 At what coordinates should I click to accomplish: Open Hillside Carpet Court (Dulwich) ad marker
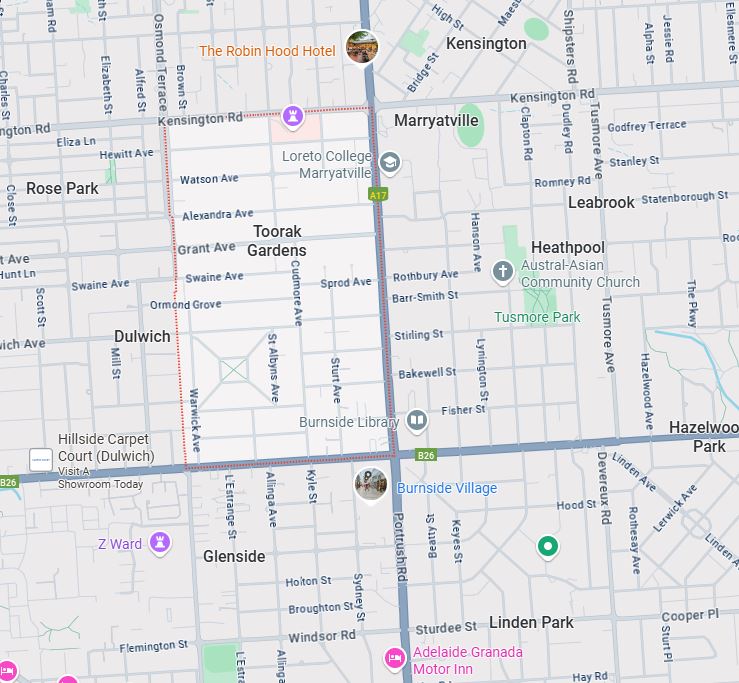click(41, 461)
